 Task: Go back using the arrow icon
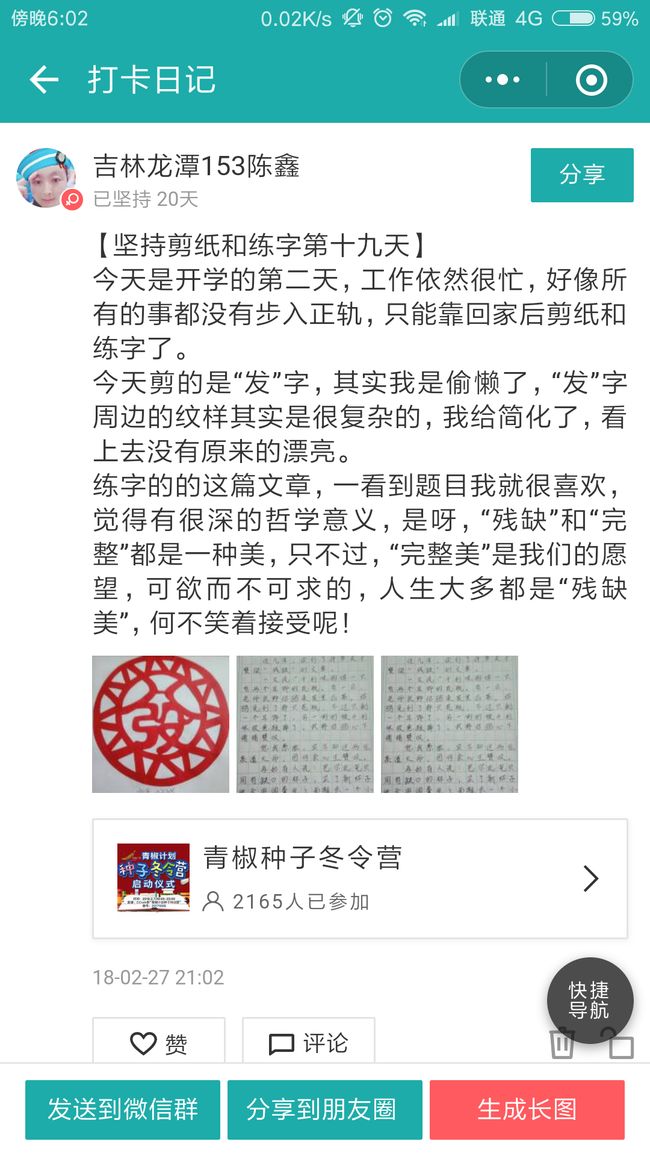coord(43,80)
